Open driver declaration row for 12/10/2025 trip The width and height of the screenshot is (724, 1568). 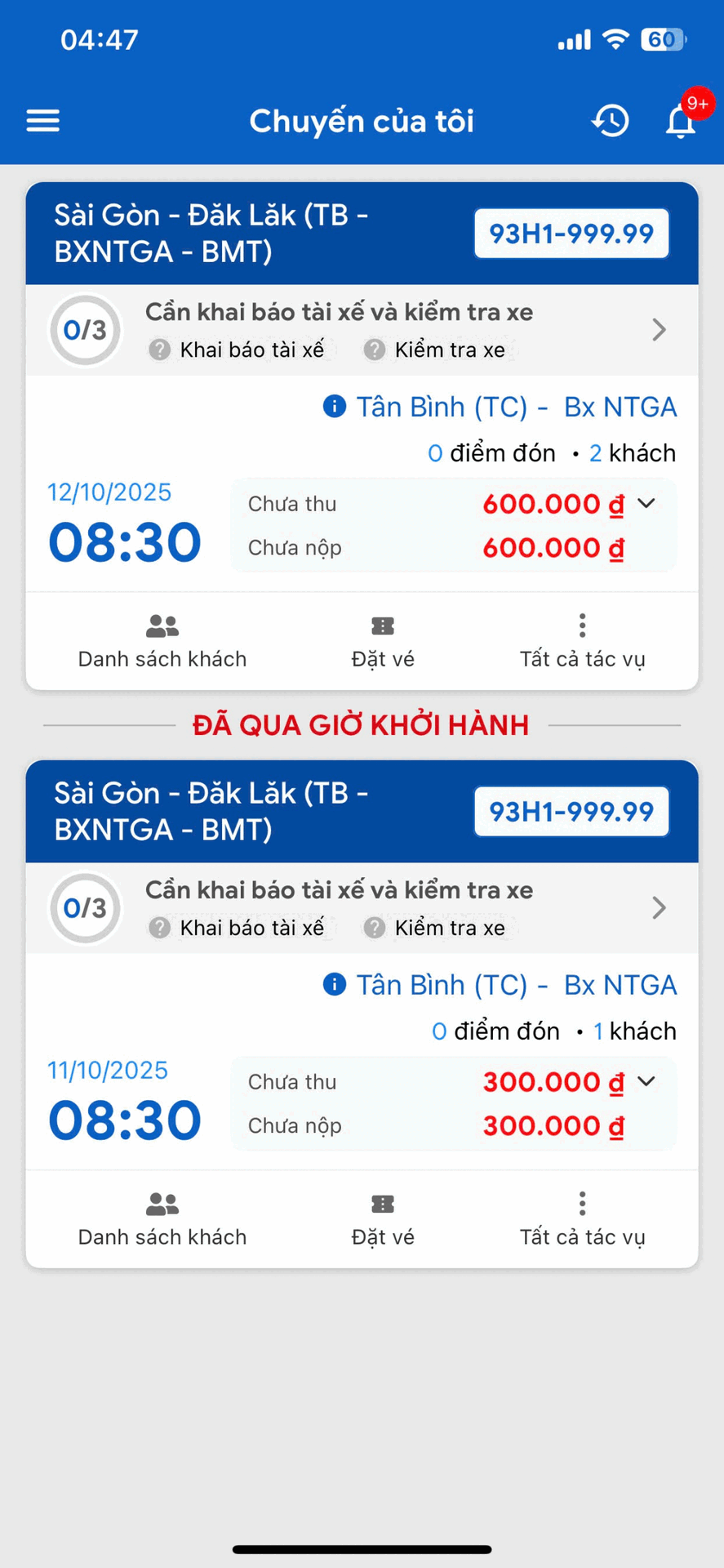pyautogui.click(x=362, y=330)
